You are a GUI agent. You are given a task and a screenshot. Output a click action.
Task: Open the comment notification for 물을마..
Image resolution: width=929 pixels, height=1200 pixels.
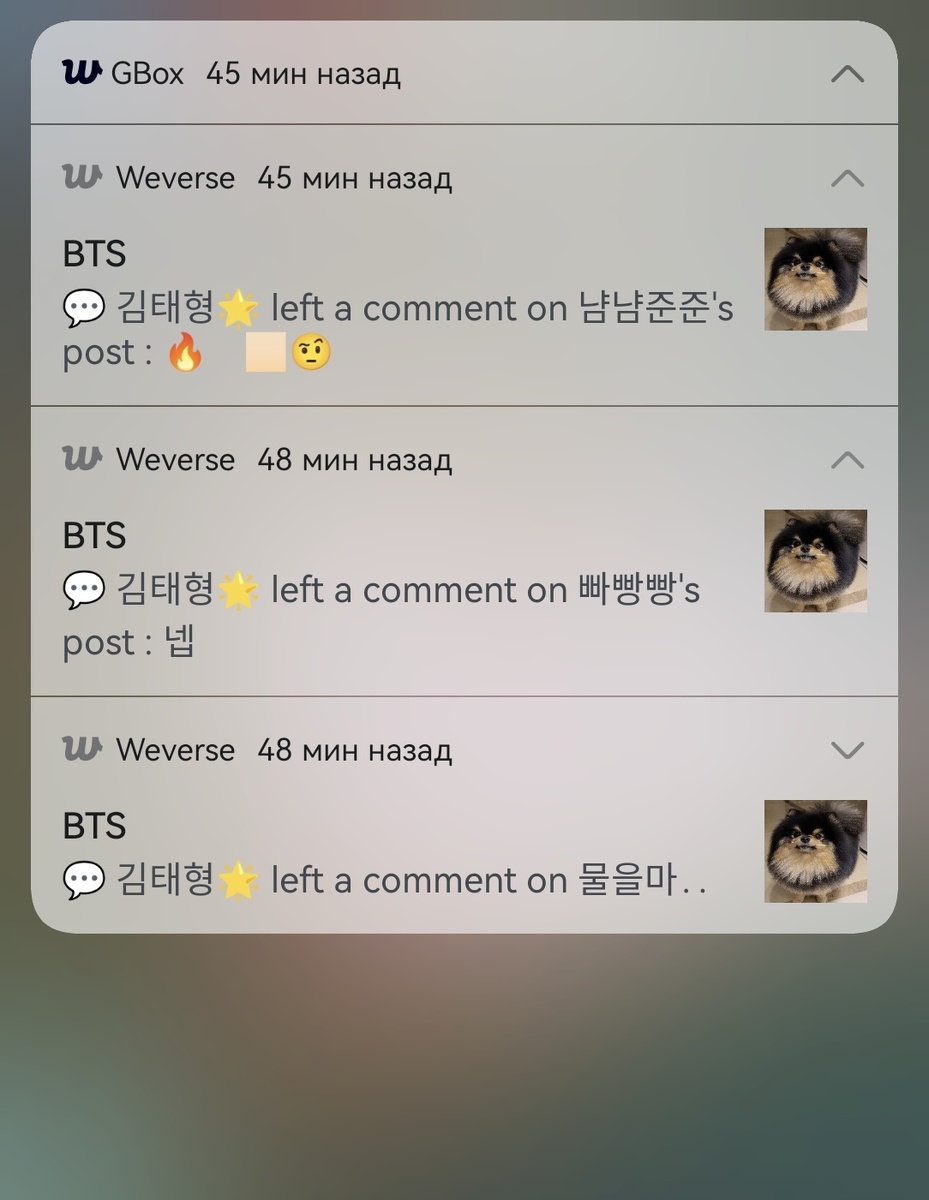pos(400,880)
